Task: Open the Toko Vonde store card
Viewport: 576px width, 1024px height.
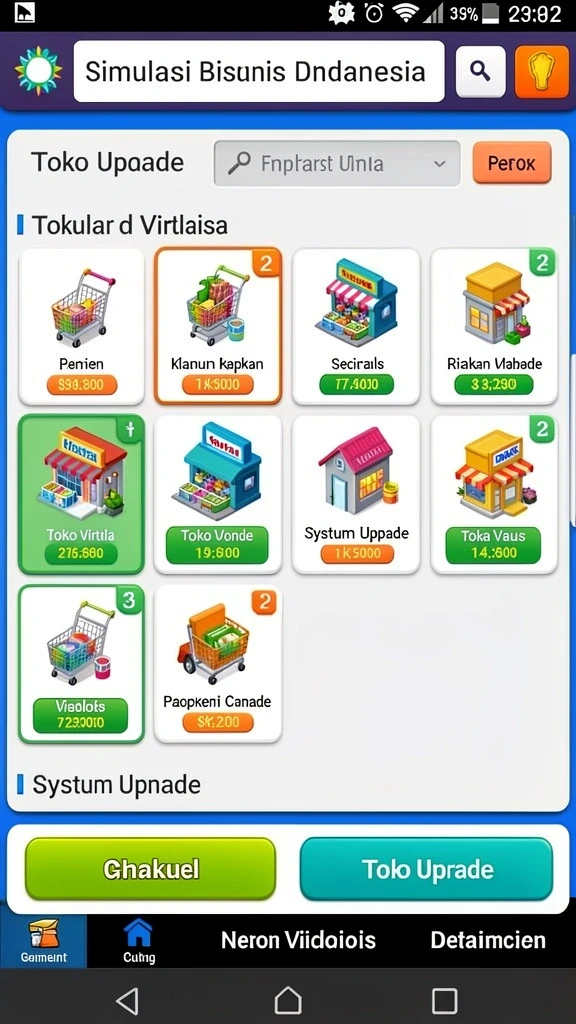Action: 217,495
